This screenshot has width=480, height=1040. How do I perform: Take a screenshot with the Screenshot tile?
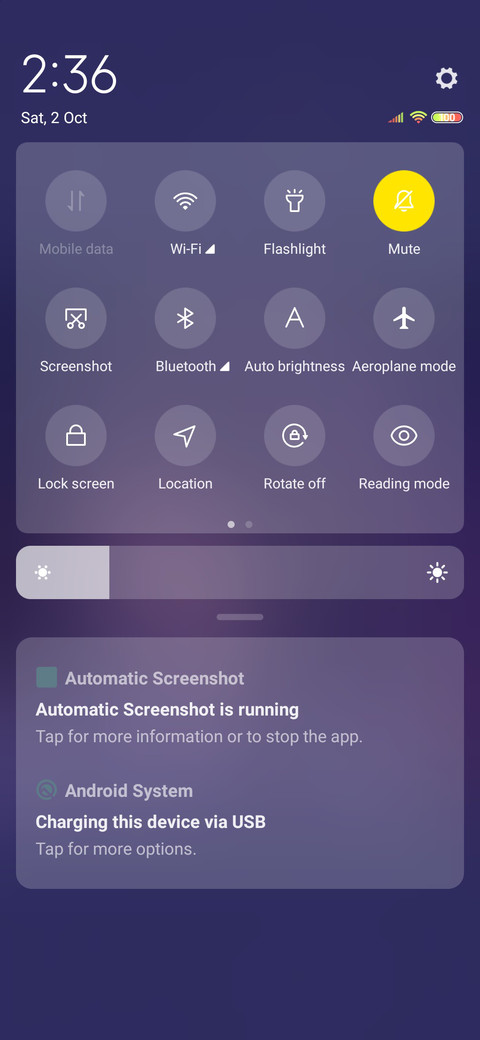pos(76,318)
